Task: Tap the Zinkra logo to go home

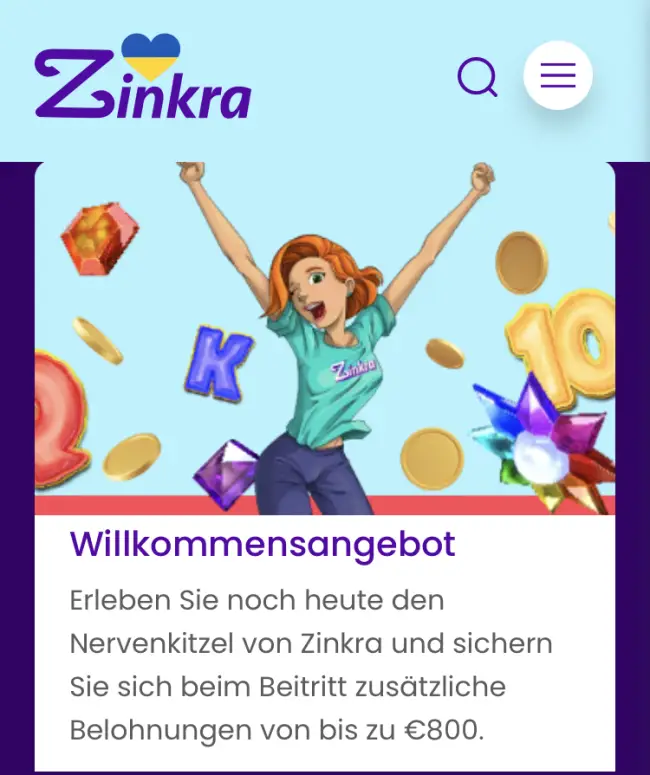Action: 142,79
